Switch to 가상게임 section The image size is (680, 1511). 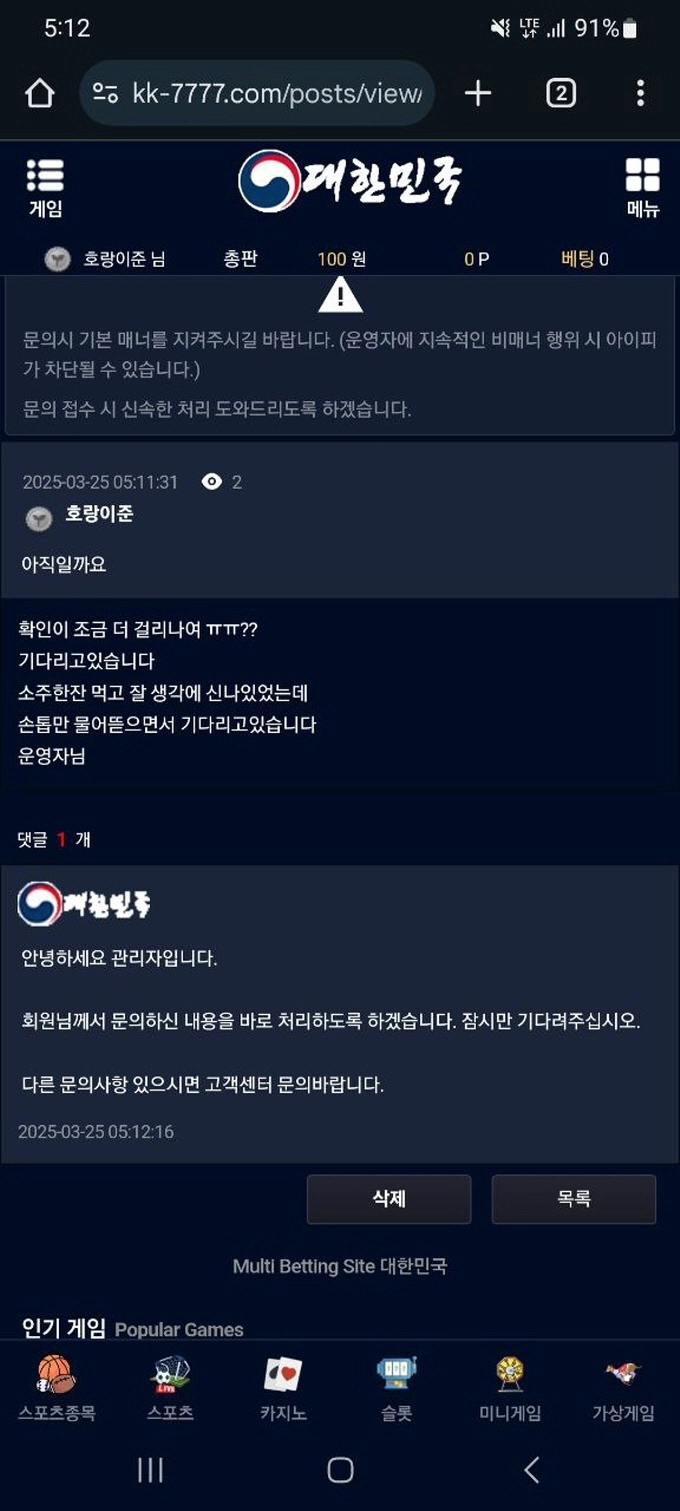[x=623, y=1388]
